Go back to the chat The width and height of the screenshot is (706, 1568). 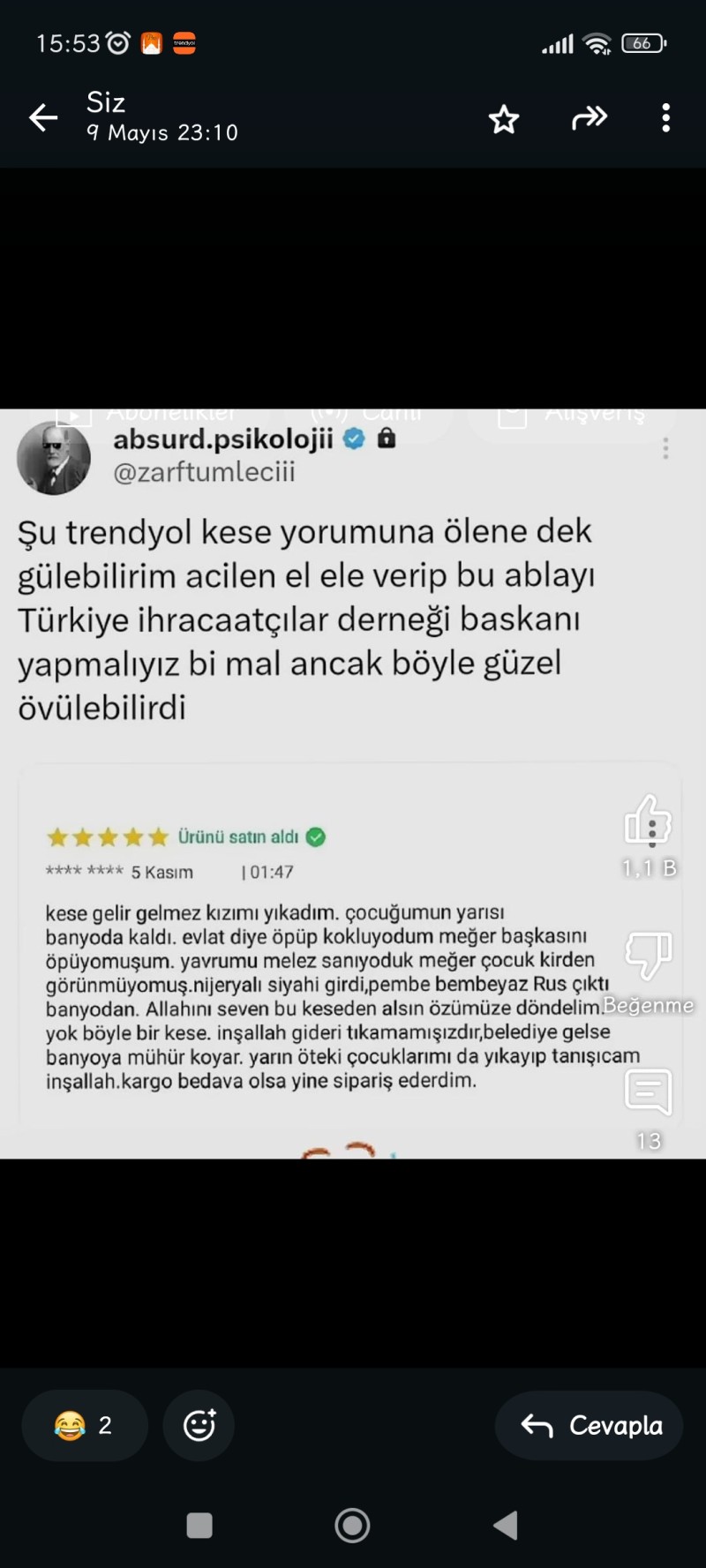[43, 117]
